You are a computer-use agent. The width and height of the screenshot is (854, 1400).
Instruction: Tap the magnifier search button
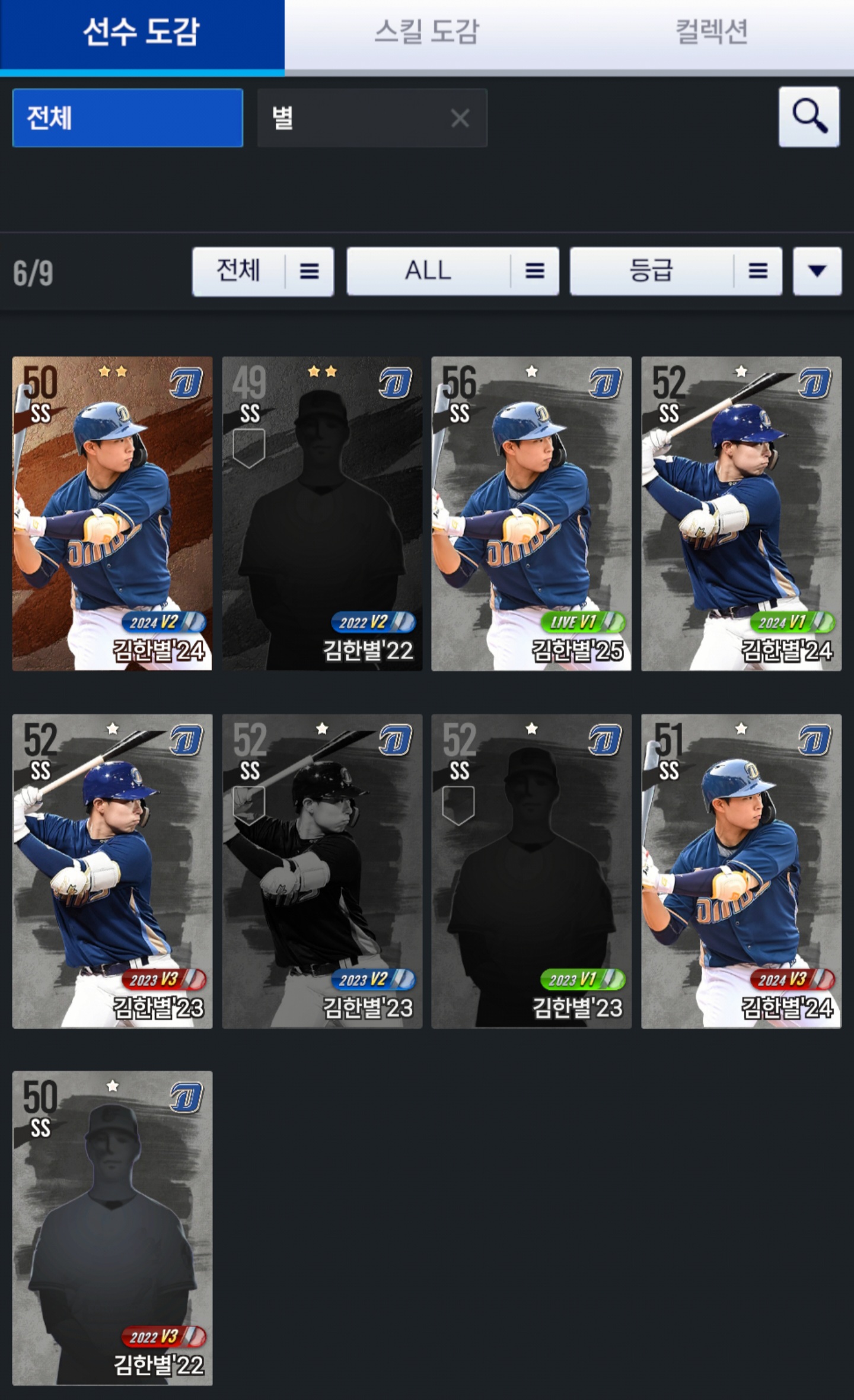pyautogui.click(x=809, y=117)
